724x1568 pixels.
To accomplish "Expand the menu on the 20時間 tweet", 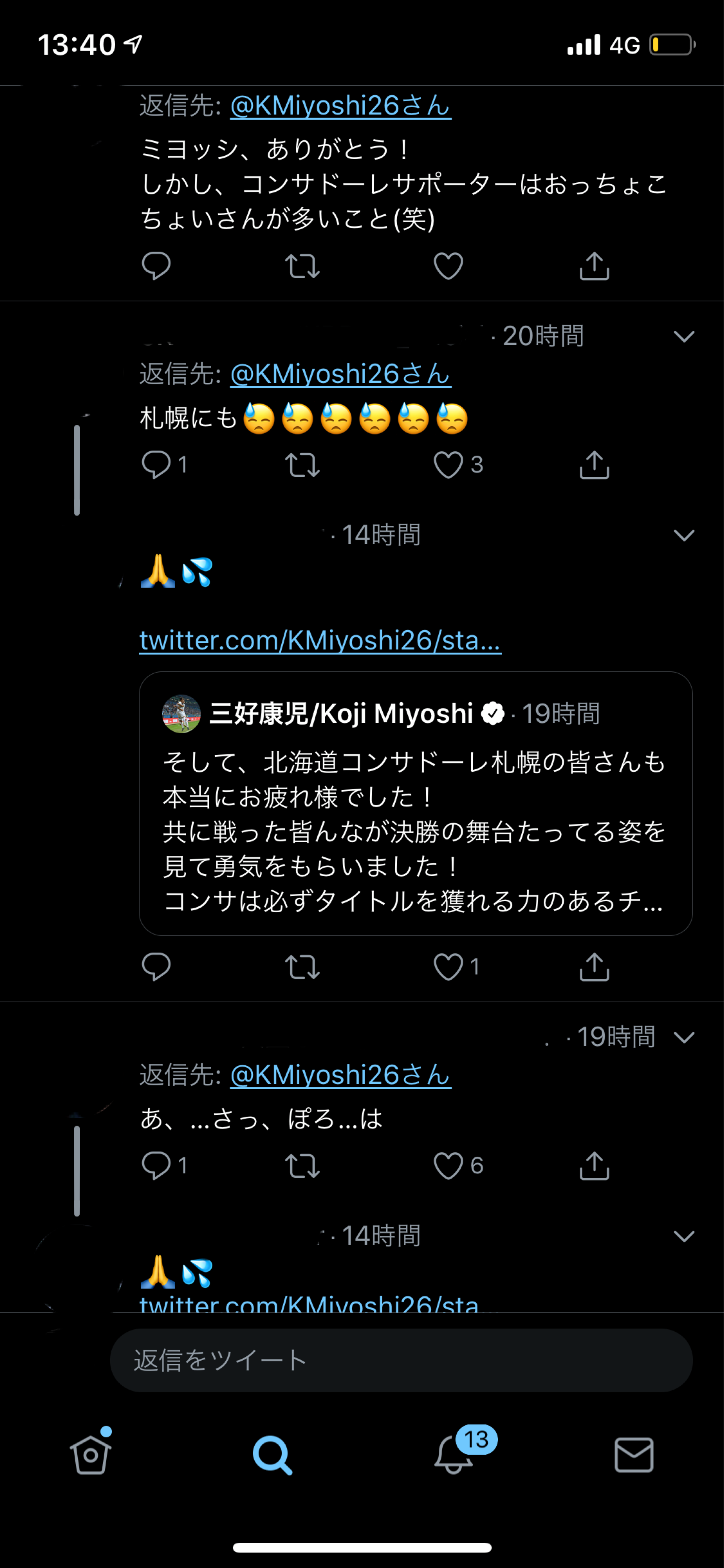I will pos(684,336).
